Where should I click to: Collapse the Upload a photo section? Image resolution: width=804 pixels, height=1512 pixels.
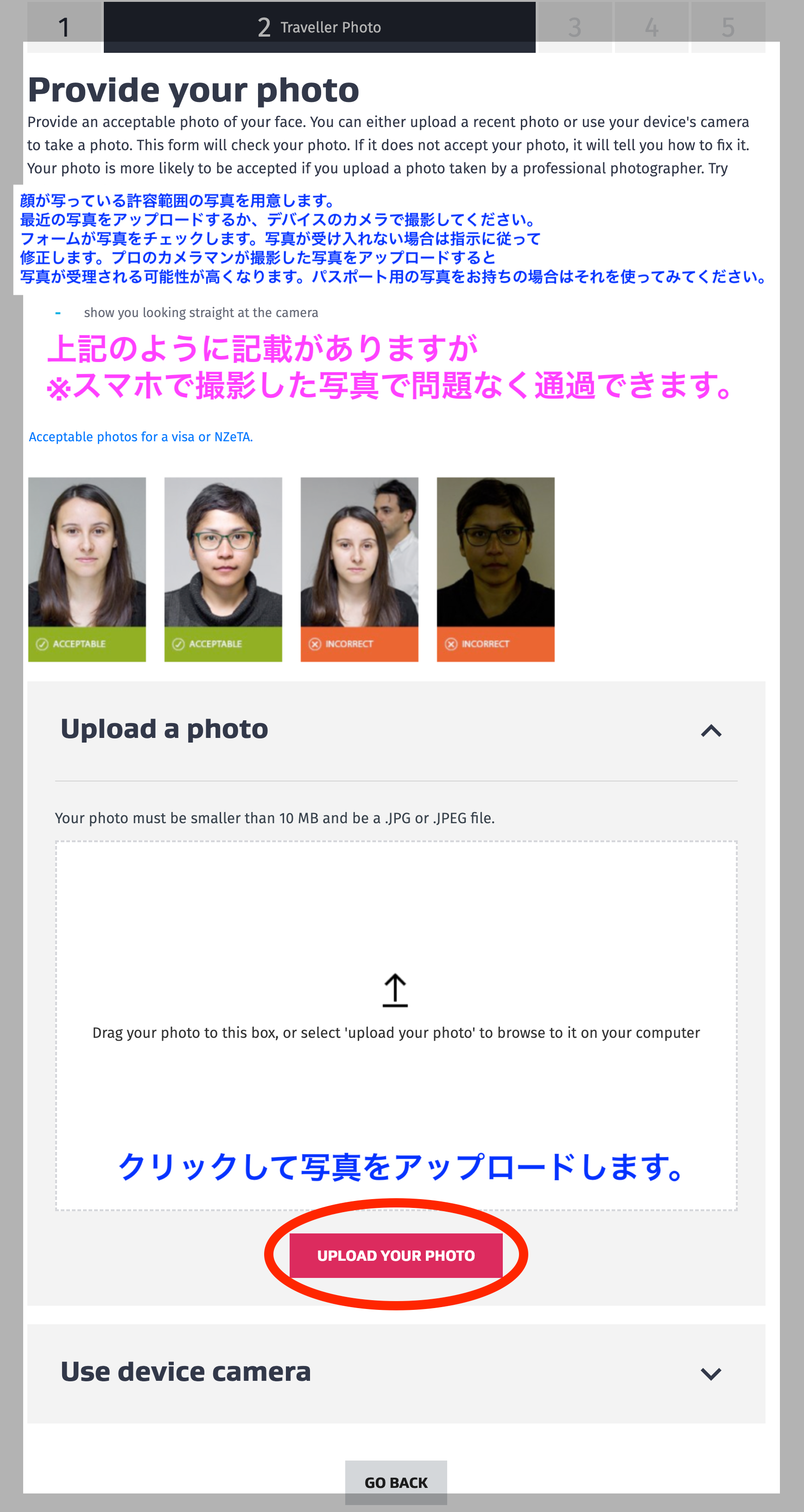tap(711, 730)
